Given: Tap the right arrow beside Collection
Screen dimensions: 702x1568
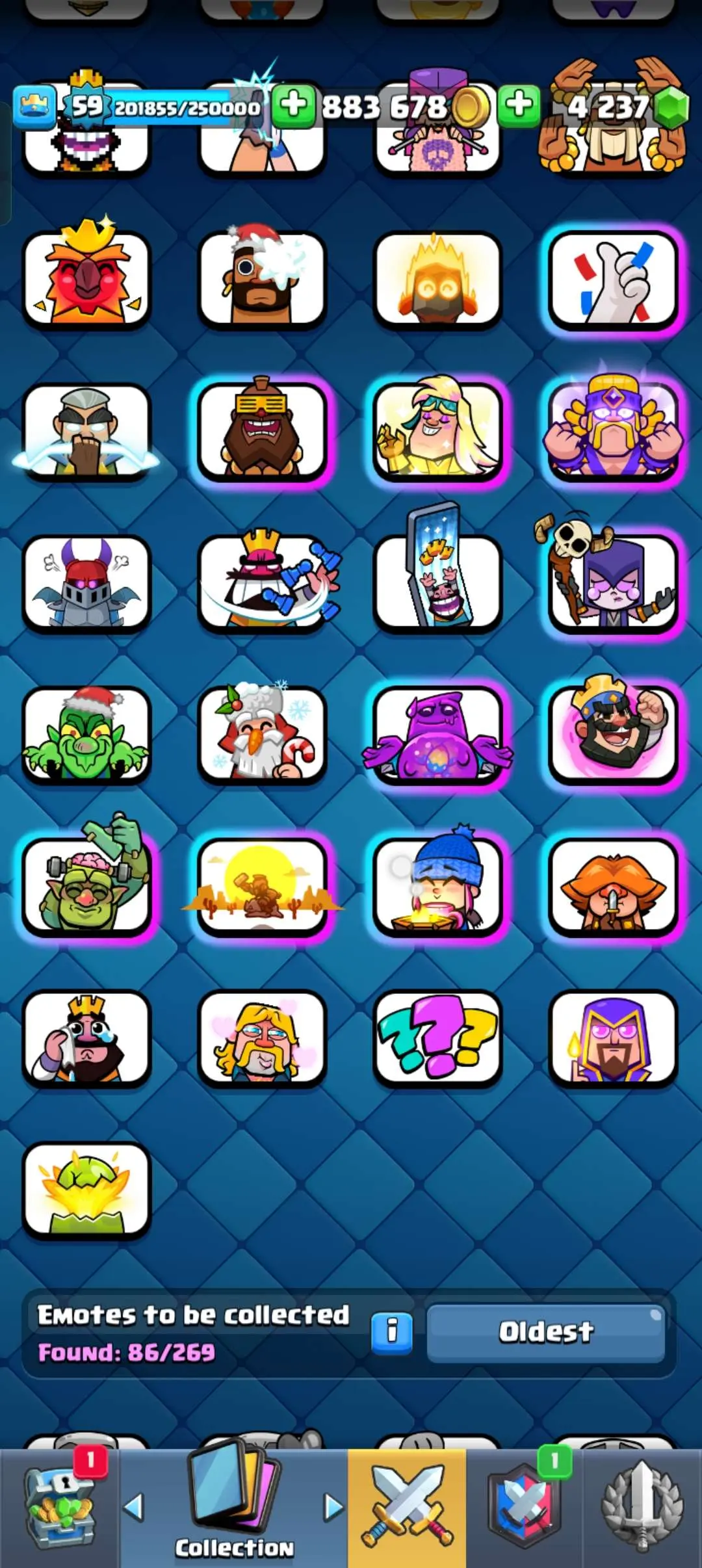Looking at the screenshot, I should point(333,1507).
